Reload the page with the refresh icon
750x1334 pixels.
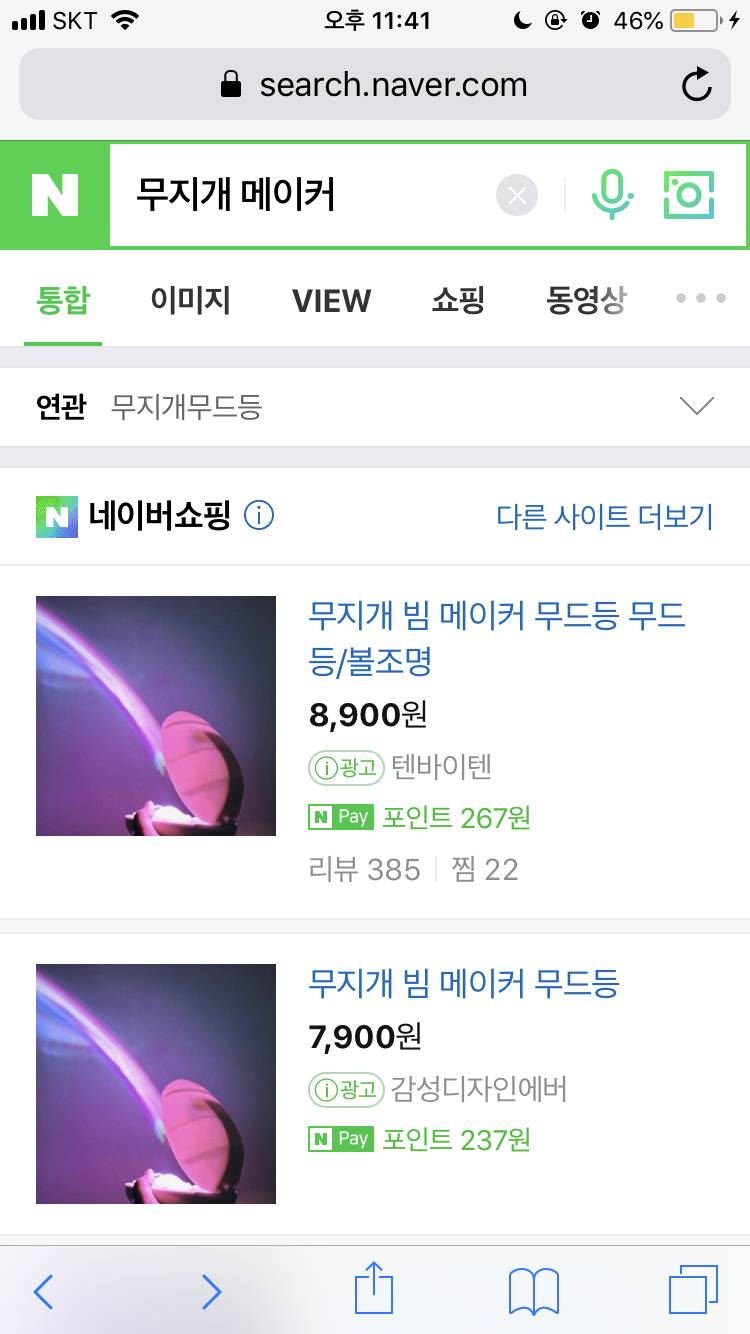(697, 84)
